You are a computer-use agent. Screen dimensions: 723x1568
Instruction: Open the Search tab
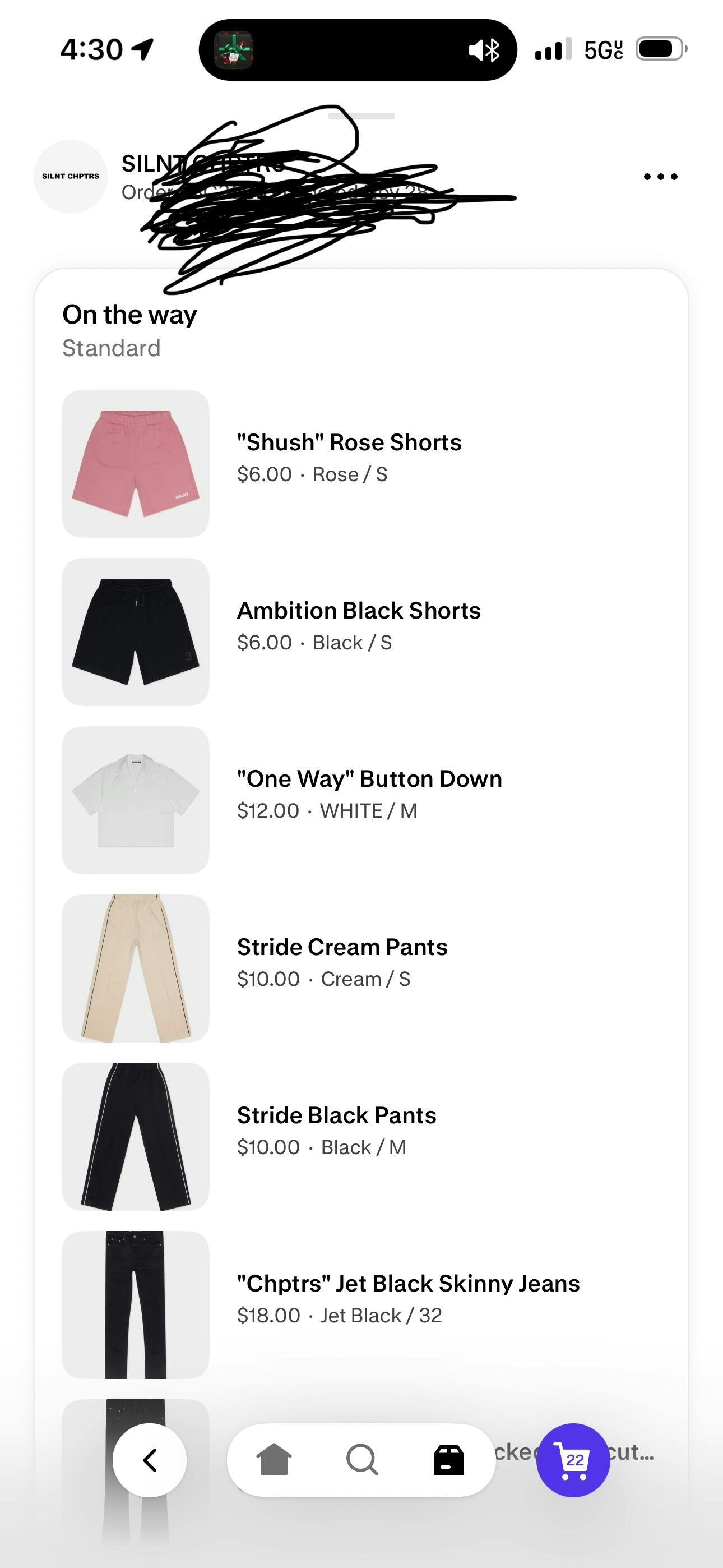361,1460
